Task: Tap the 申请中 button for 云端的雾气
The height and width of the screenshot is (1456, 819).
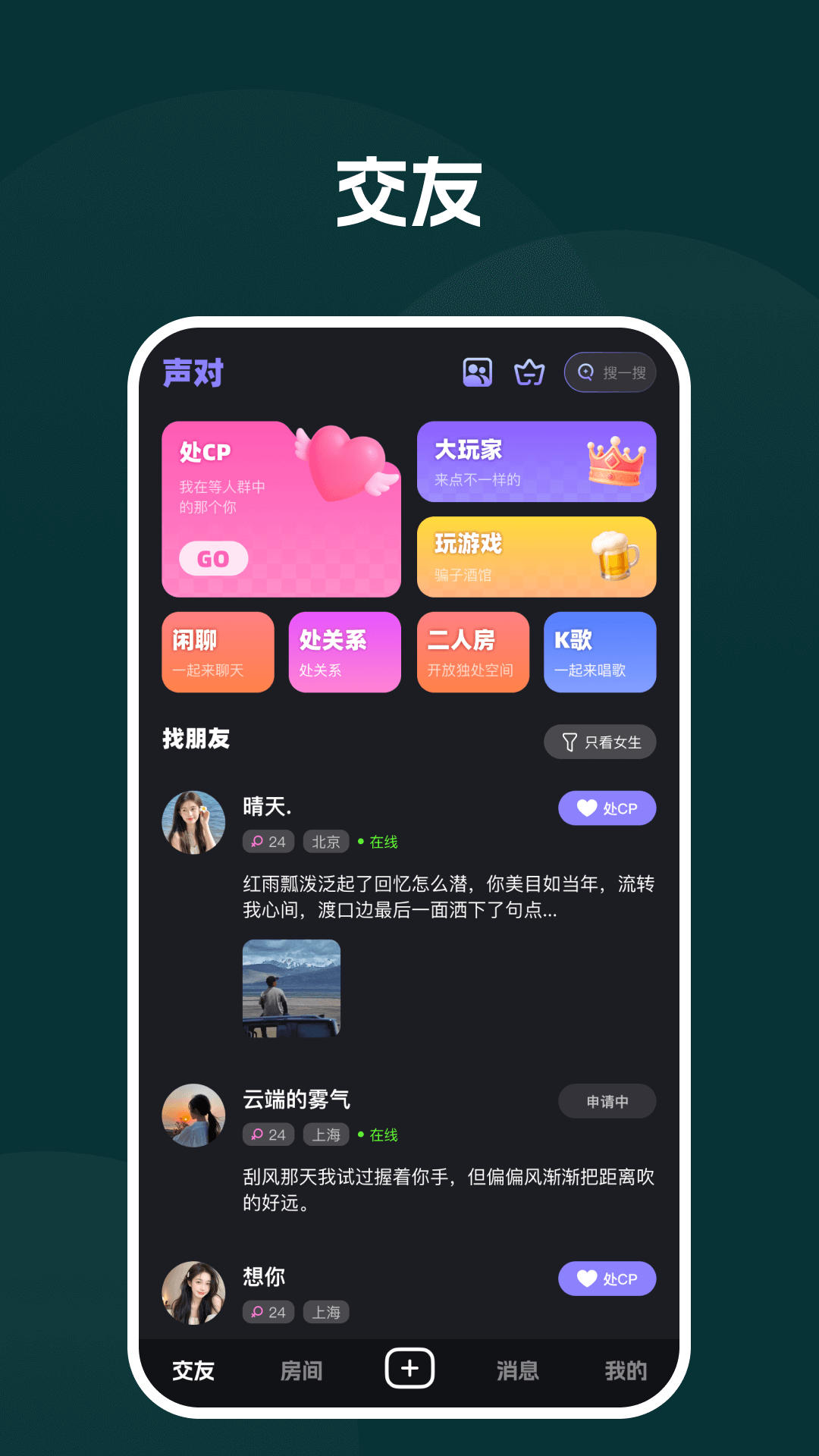Action: tap(607, 1101)
